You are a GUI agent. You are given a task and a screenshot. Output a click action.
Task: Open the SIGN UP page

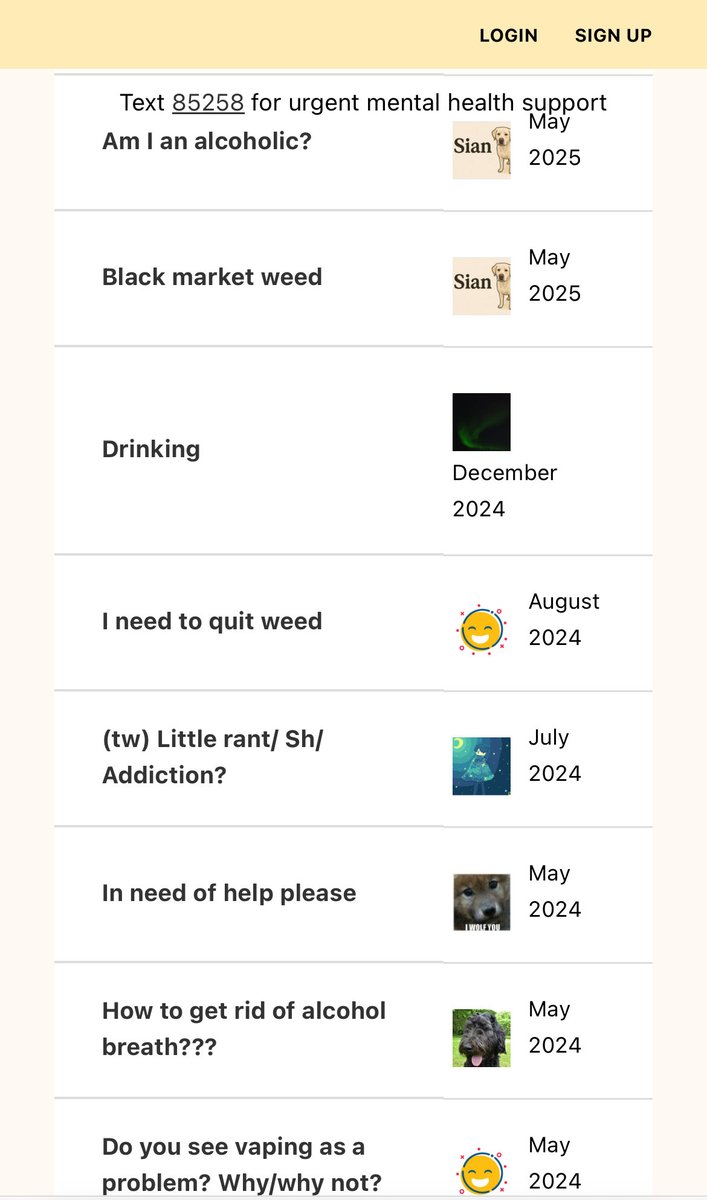(613, 36)
